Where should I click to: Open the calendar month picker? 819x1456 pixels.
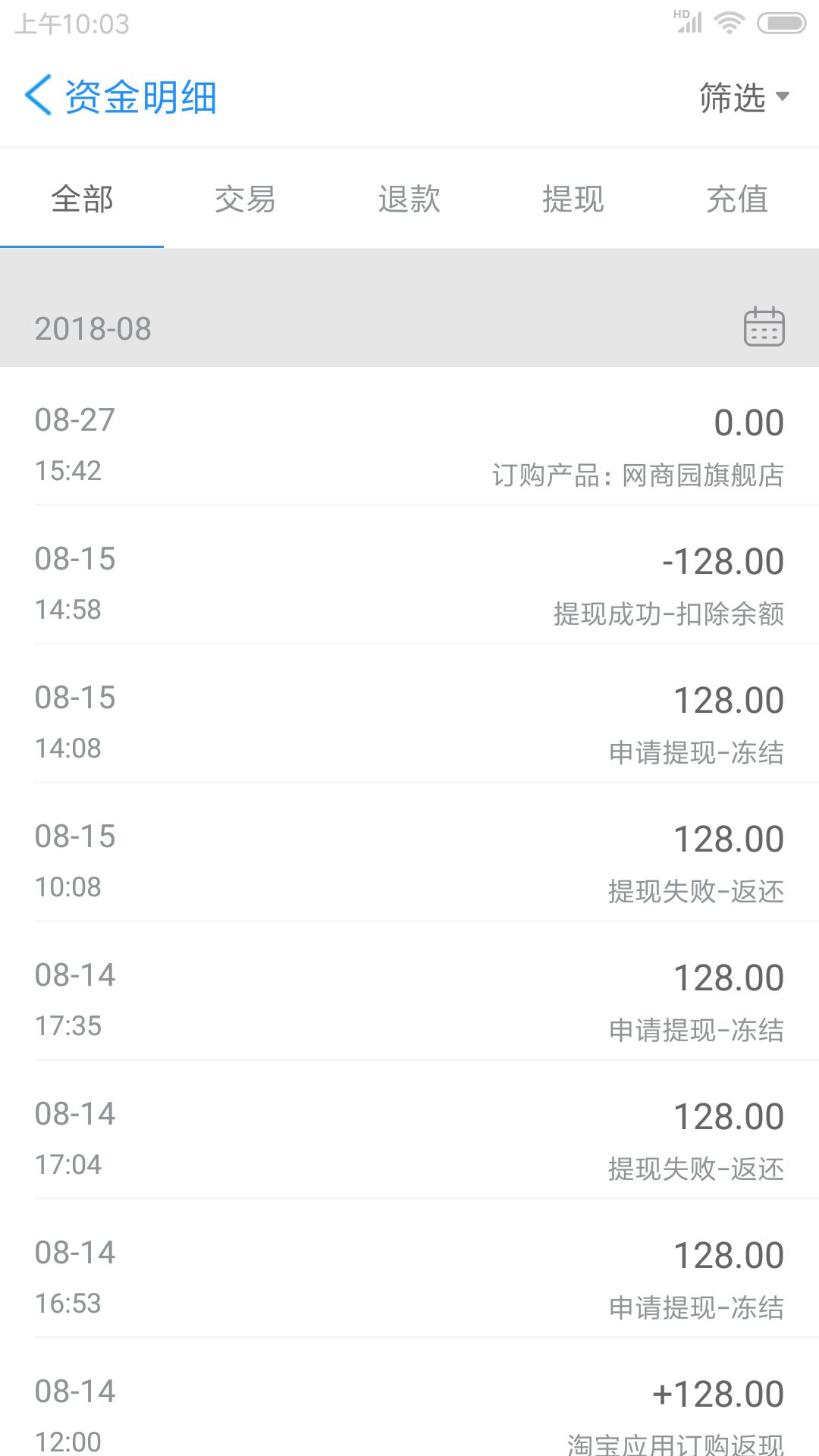(764, 327)
